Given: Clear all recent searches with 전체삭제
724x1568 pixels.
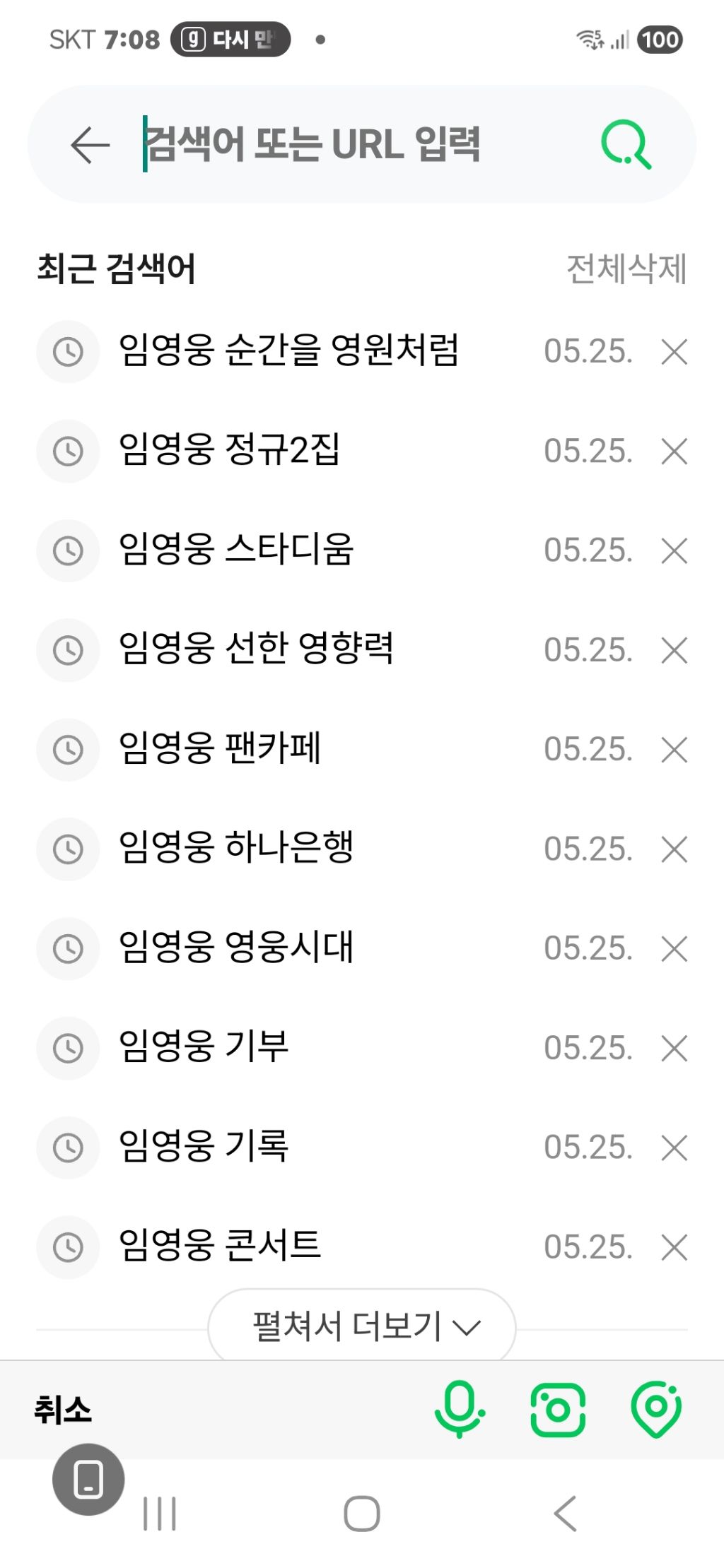Looking at the screenshot, I should [626, 269].
